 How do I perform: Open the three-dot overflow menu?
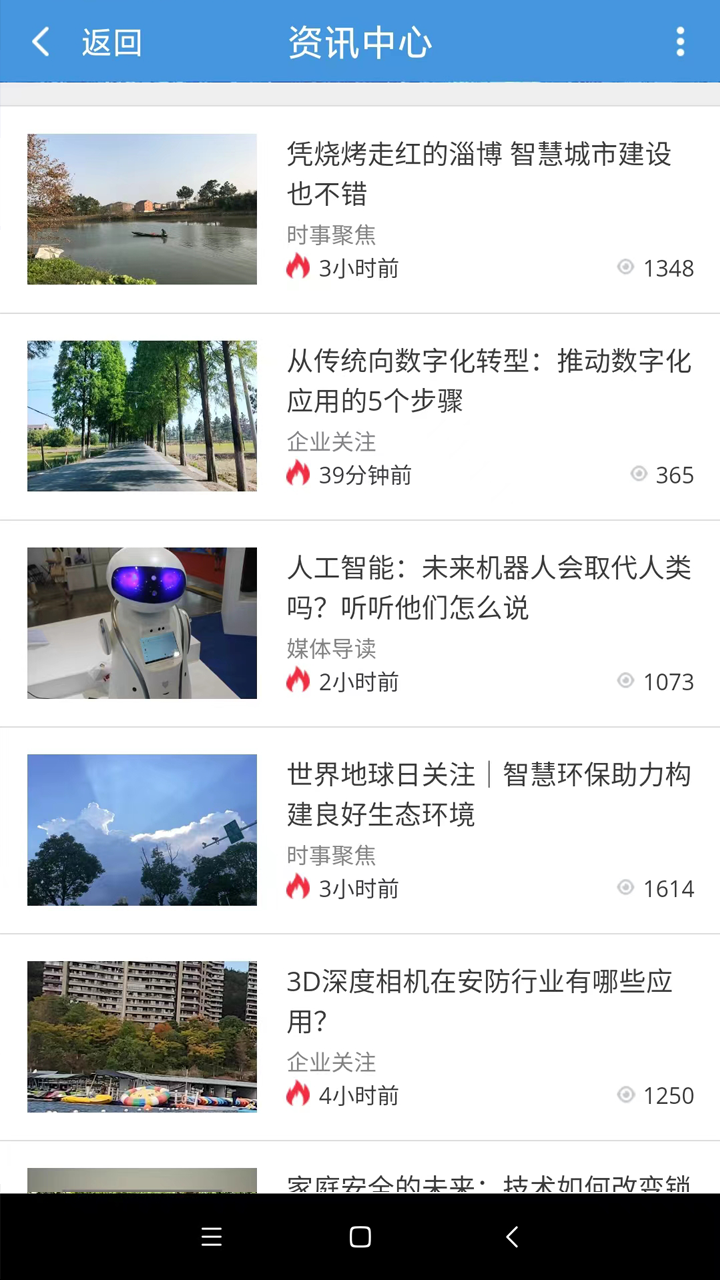coord(680,42)
